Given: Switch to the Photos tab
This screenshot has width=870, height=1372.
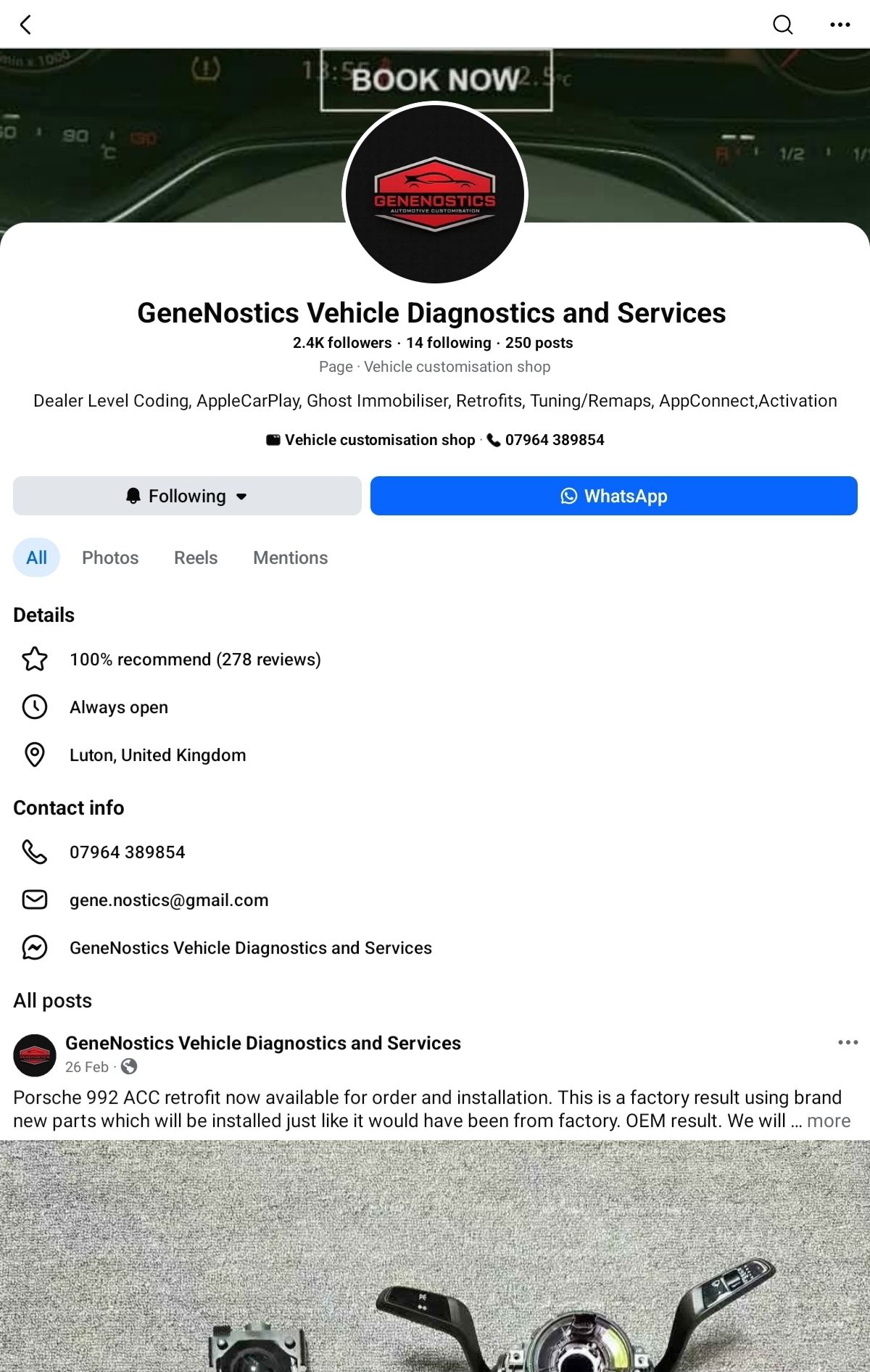Looking at the screenshot, I should [110, 557].
